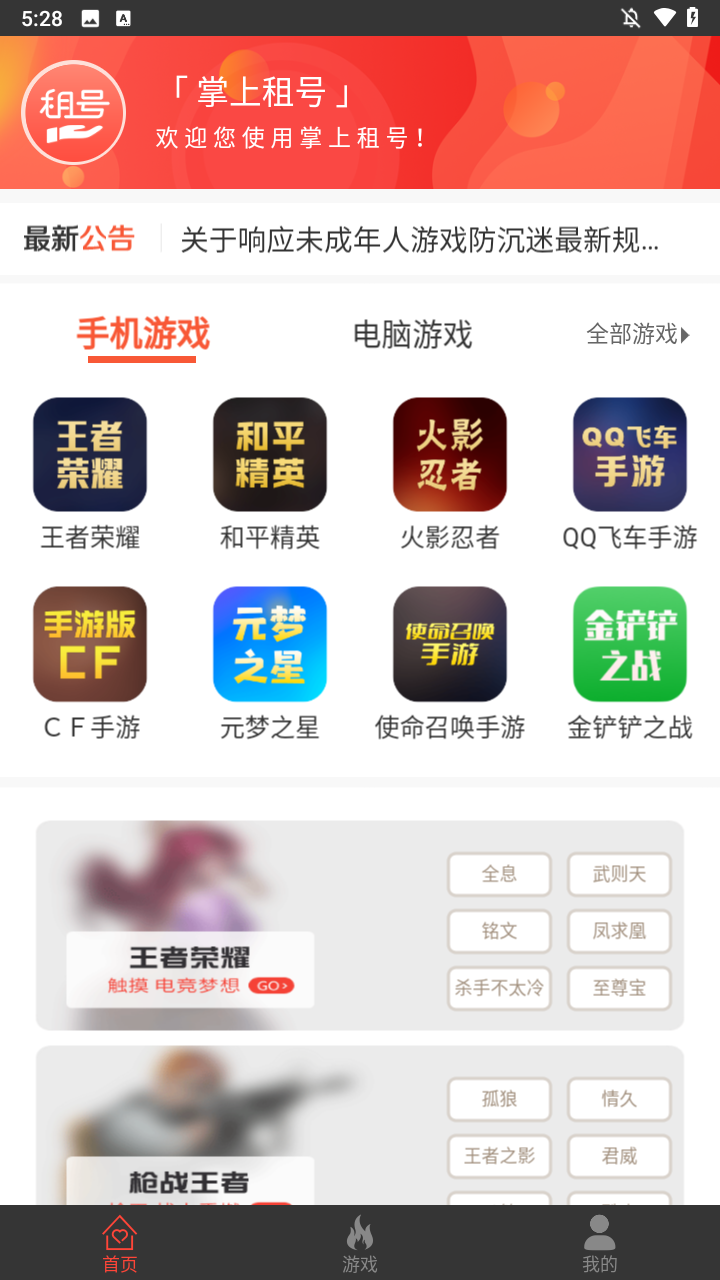The image size is (720, 1280).
Task: Select the 武则天 tag chip
Action: 619,874
